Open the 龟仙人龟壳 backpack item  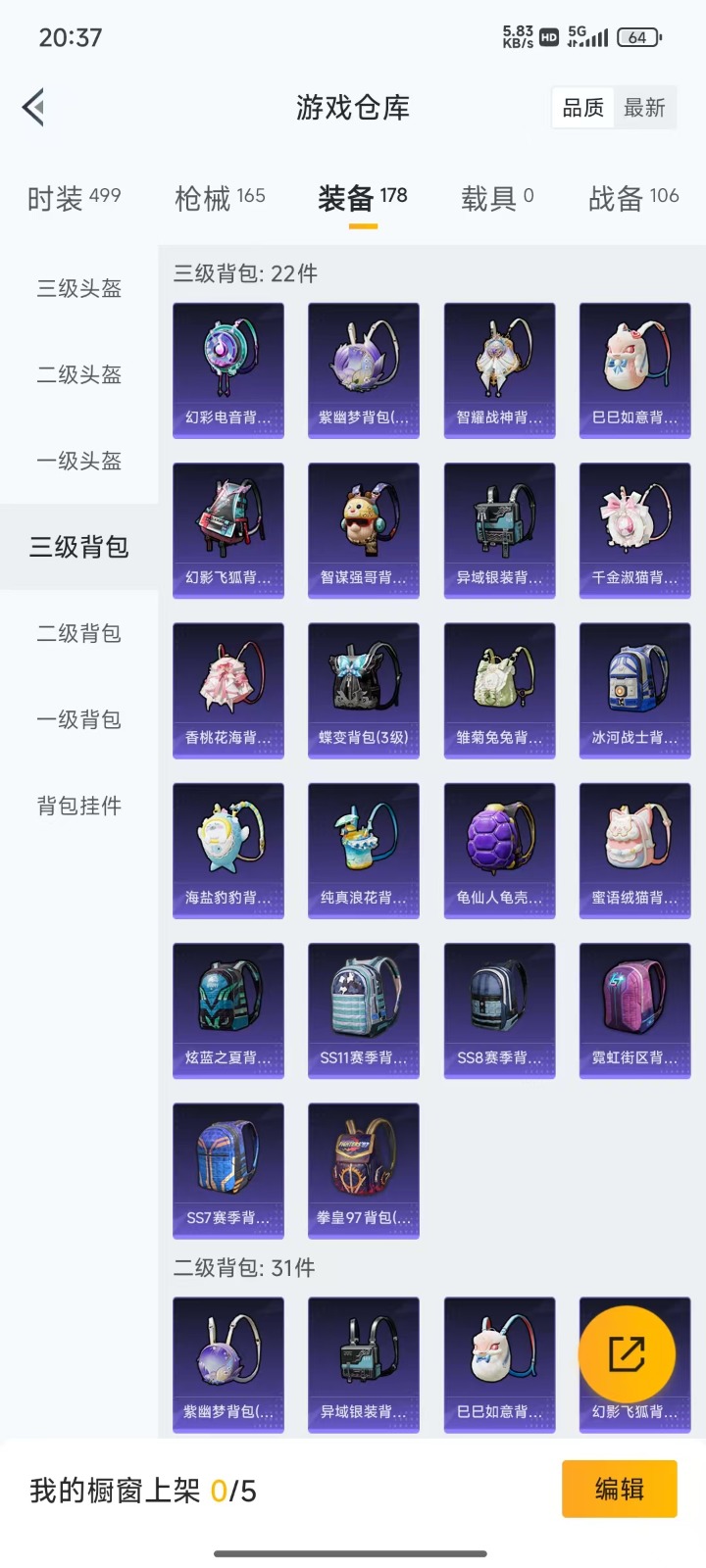[499, 850]
